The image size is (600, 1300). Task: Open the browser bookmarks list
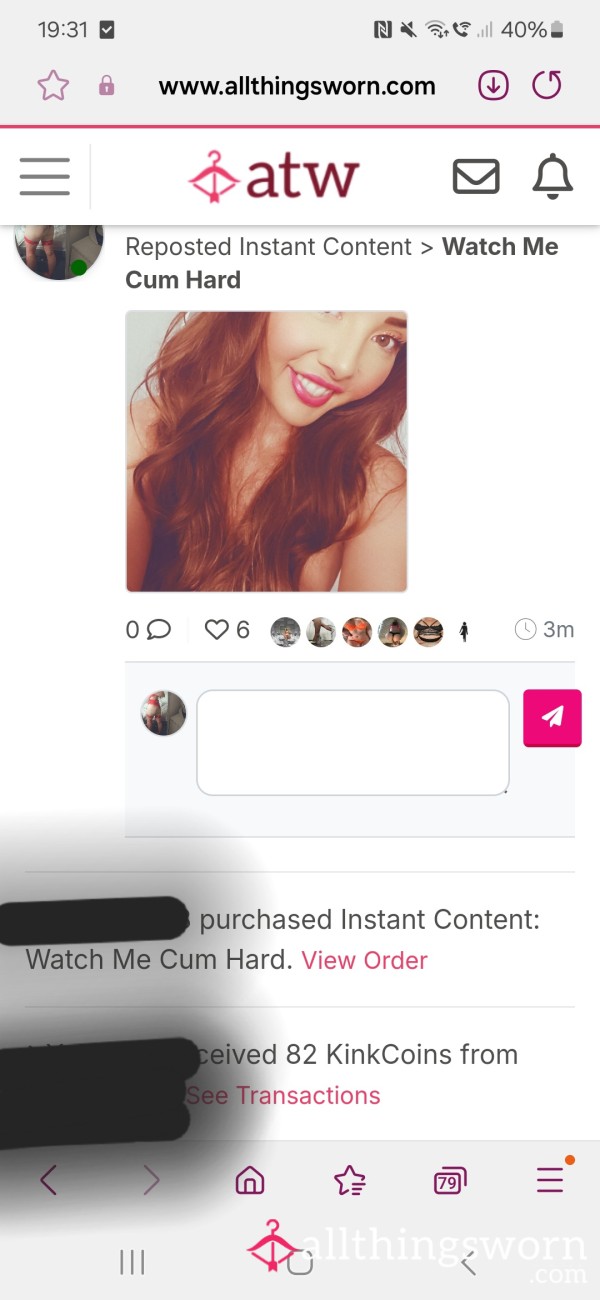[x=350, y=1181]
